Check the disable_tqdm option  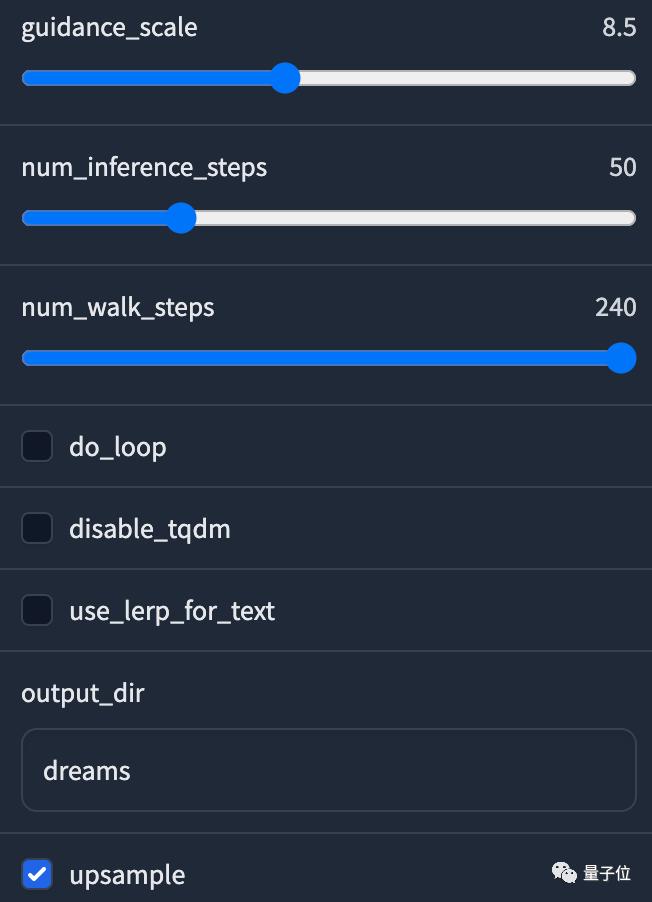click(x=38, y=528)
